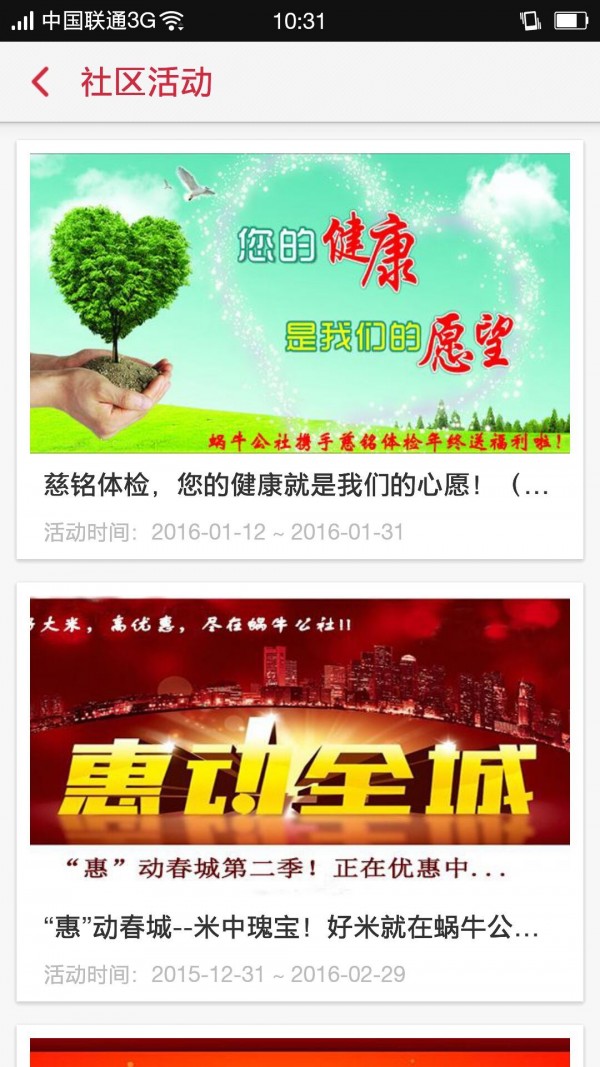Open the 慈铭体检 health activity card
The width and height of the screenshot is (600, 1067).
(x=299, y=350)
